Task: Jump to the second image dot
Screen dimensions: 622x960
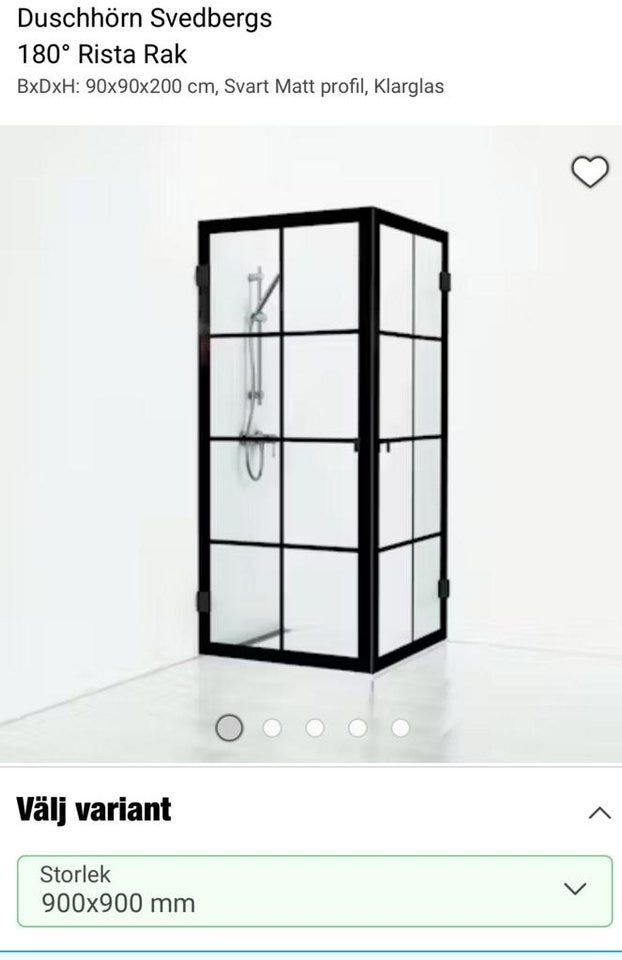Action: pyautogui.click(x=272, y=728)
